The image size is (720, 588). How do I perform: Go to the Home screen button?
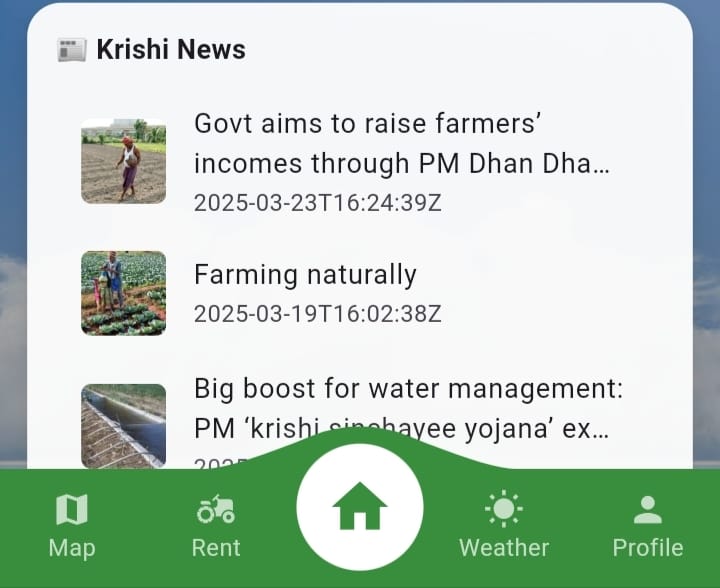click(x=360, y=507)
